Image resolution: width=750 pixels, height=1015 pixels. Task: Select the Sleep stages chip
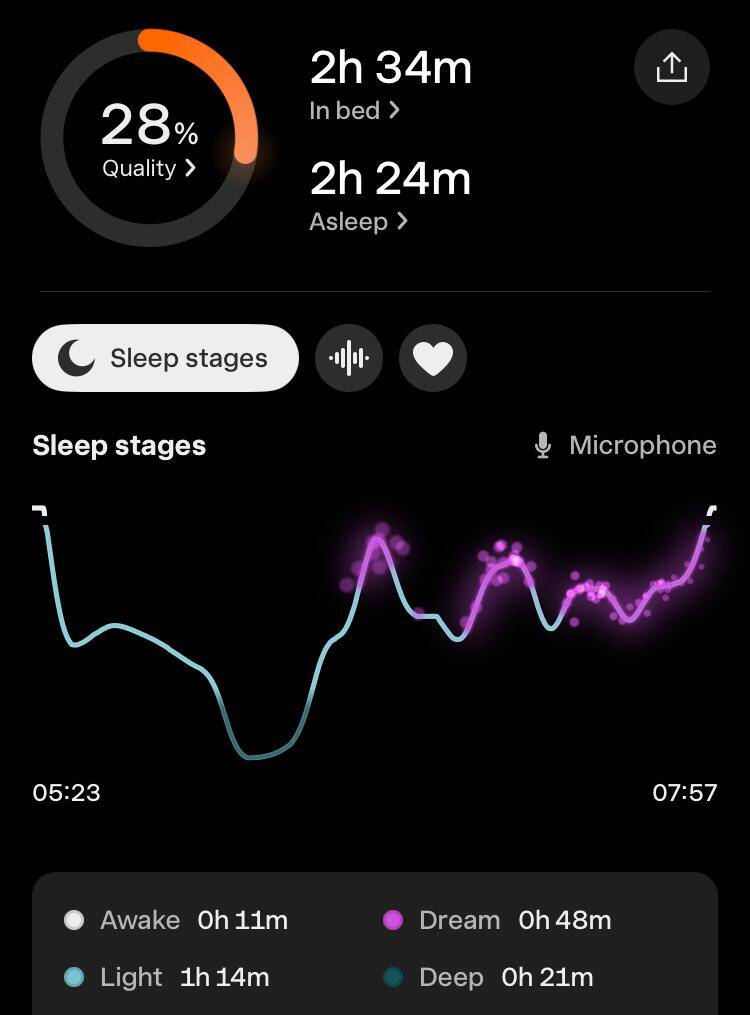coord(166,358)
